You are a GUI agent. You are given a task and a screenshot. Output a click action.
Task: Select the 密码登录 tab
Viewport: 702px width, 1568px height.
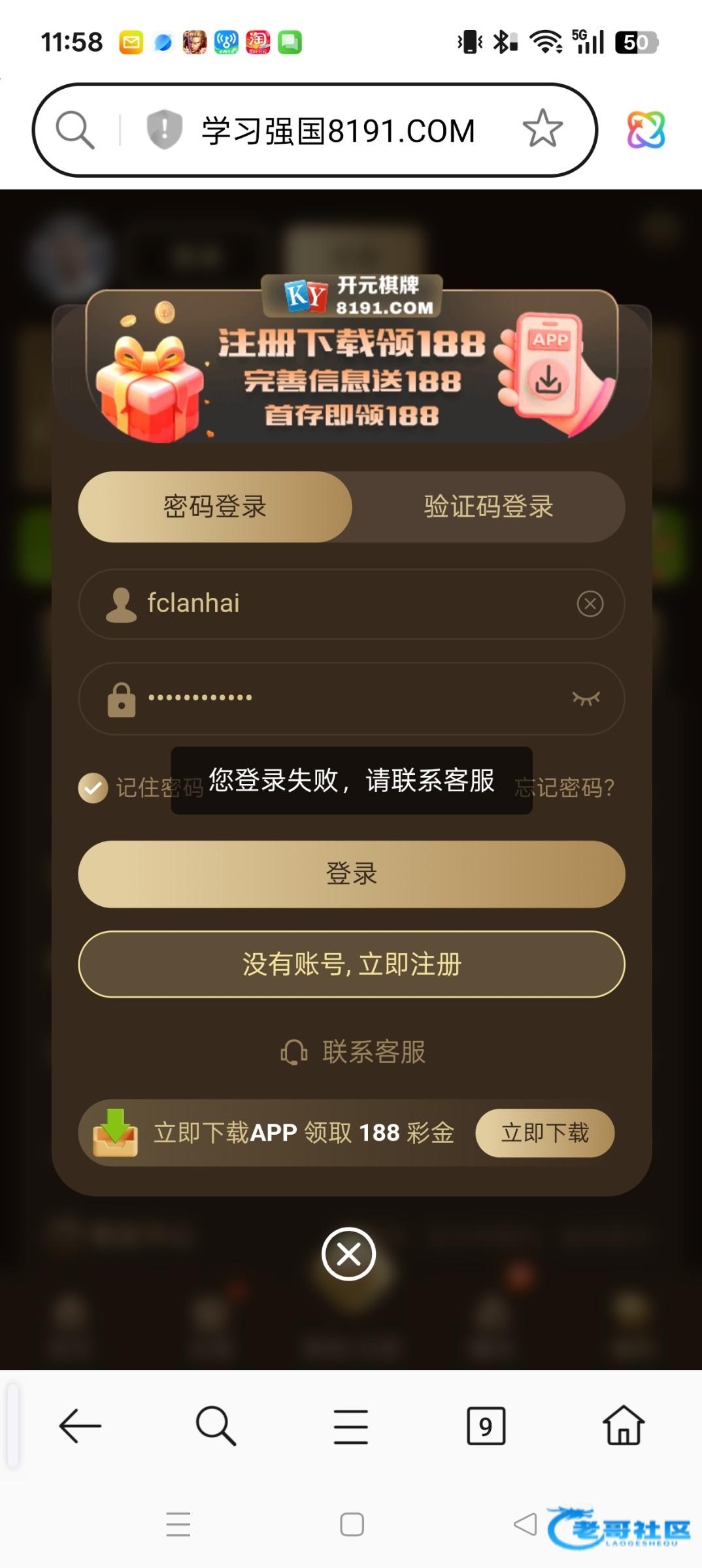(215, 507)
